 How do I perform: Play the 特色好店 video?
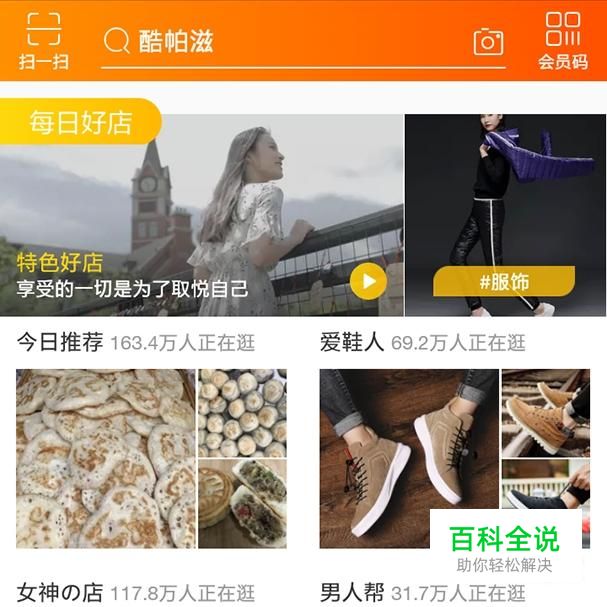coord(368,281)
